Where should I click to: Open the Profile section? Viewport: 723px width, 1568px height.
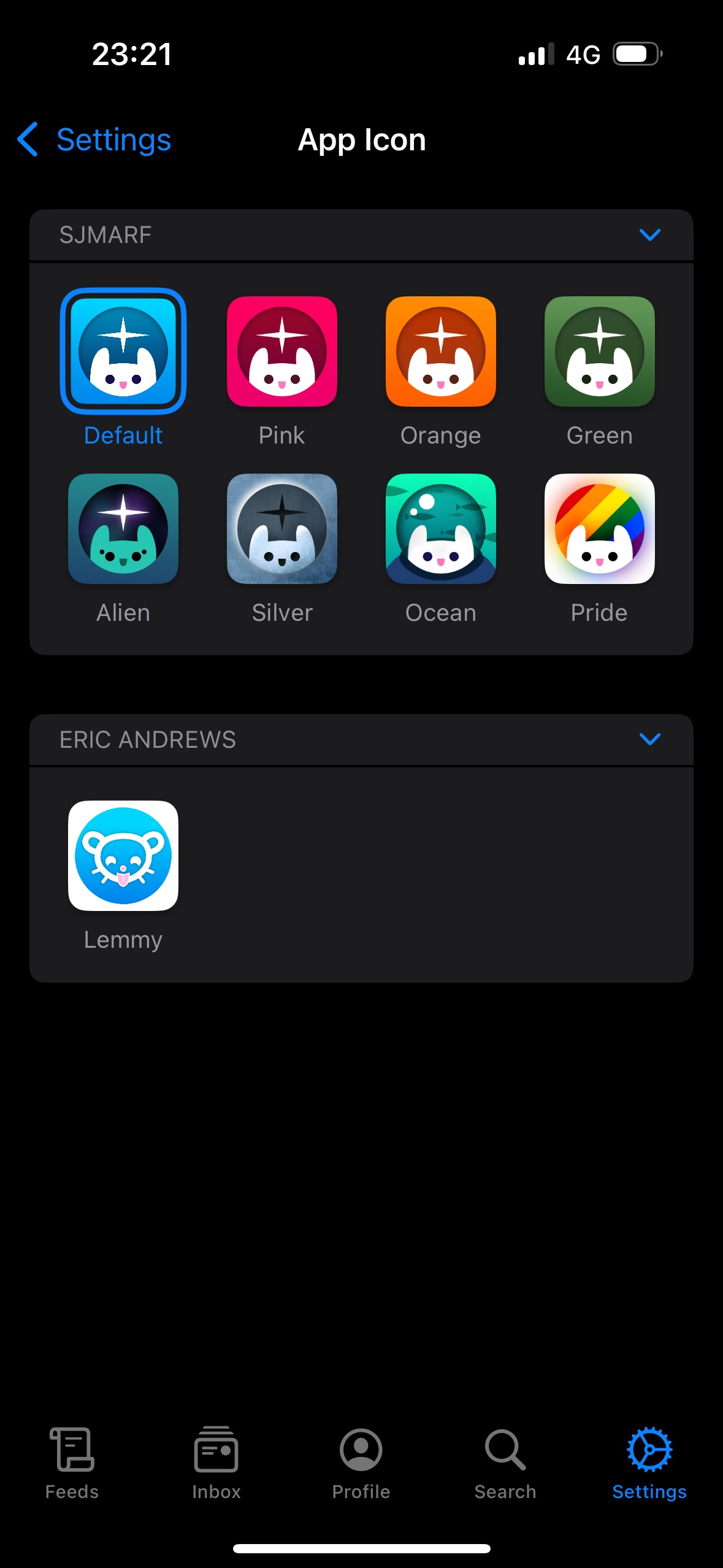pos(361,1466)
